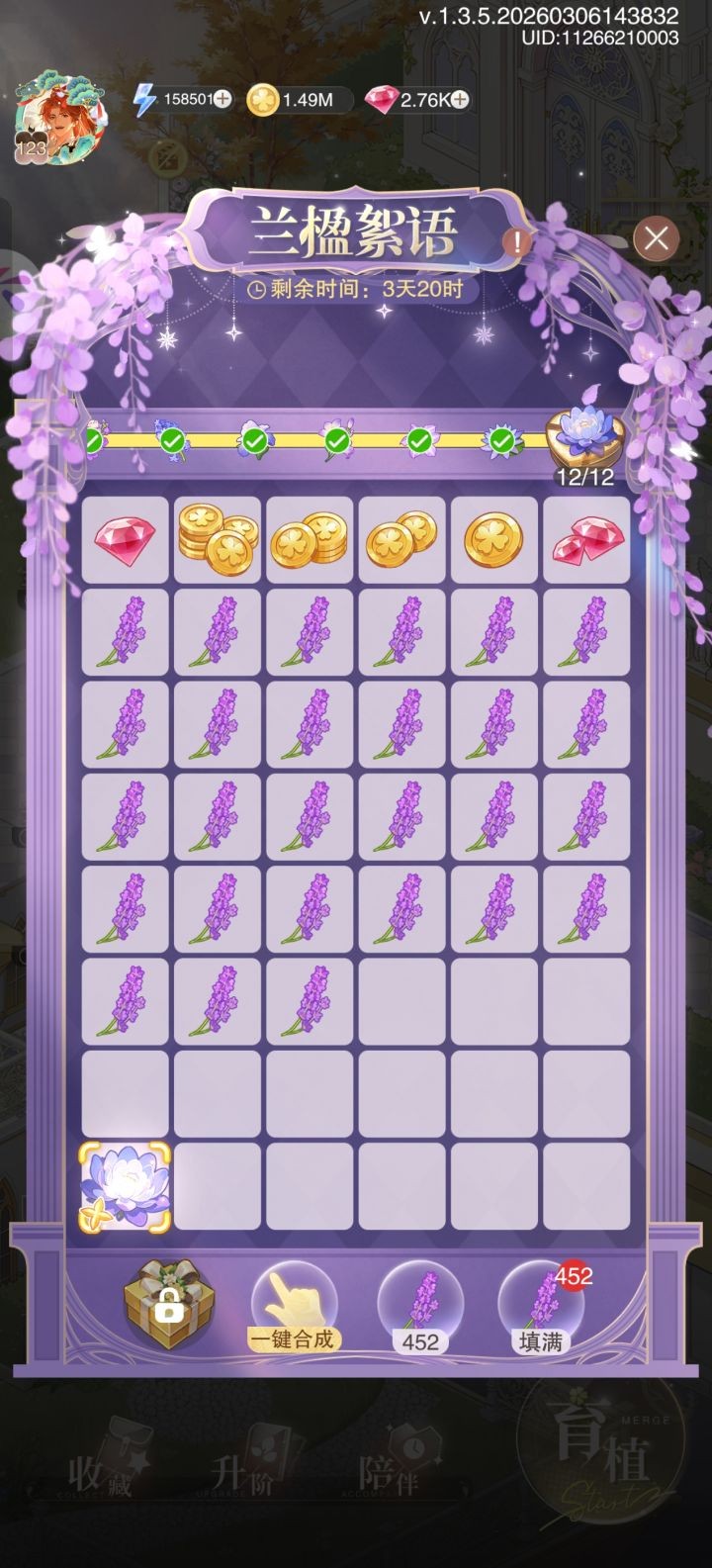Screen dimensions: 712x1568
Task: Collect the 12/12 lotus basket reward
Action: click(585, 438)
